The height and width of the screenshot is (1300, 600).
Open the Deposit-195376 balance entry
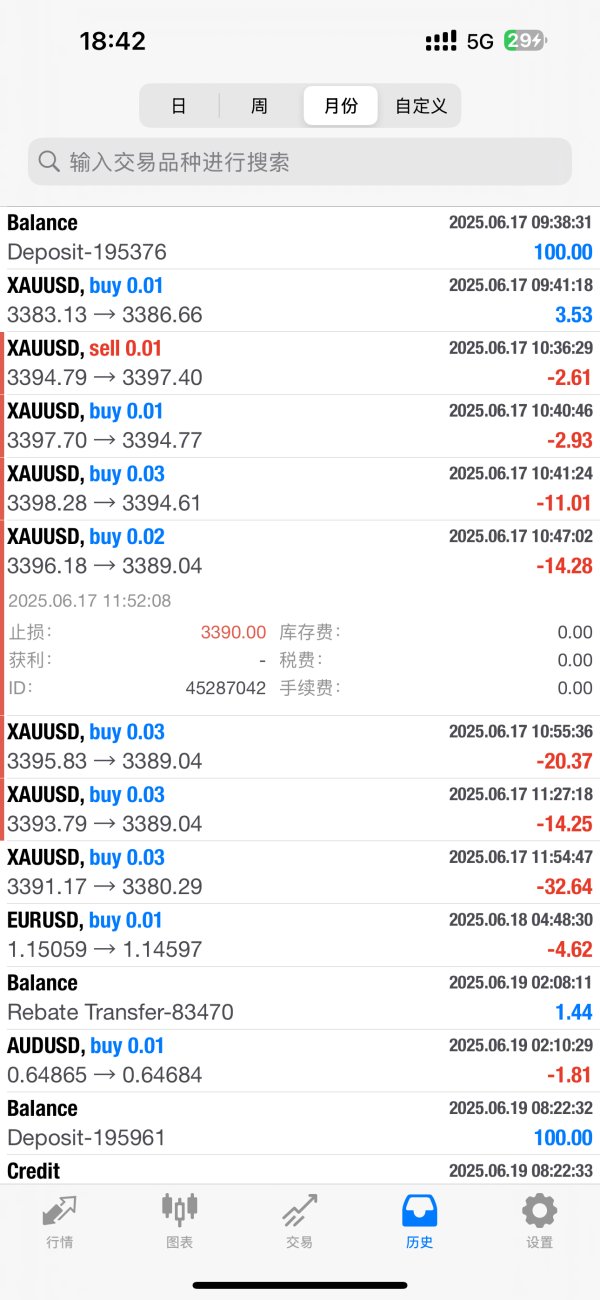click(300, 237)
